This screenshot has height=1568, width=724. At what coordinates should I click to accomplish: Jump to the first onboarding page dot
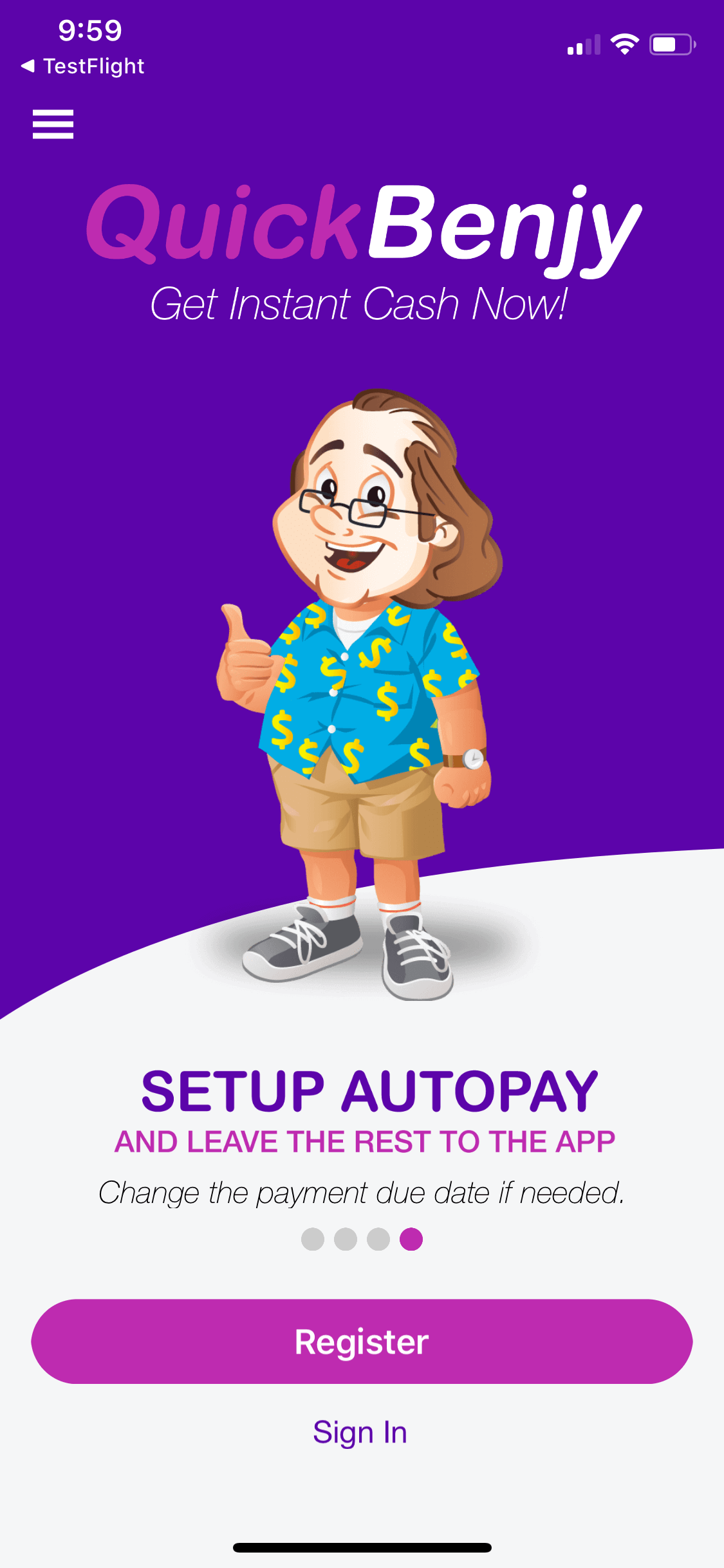pos(313,1239)
